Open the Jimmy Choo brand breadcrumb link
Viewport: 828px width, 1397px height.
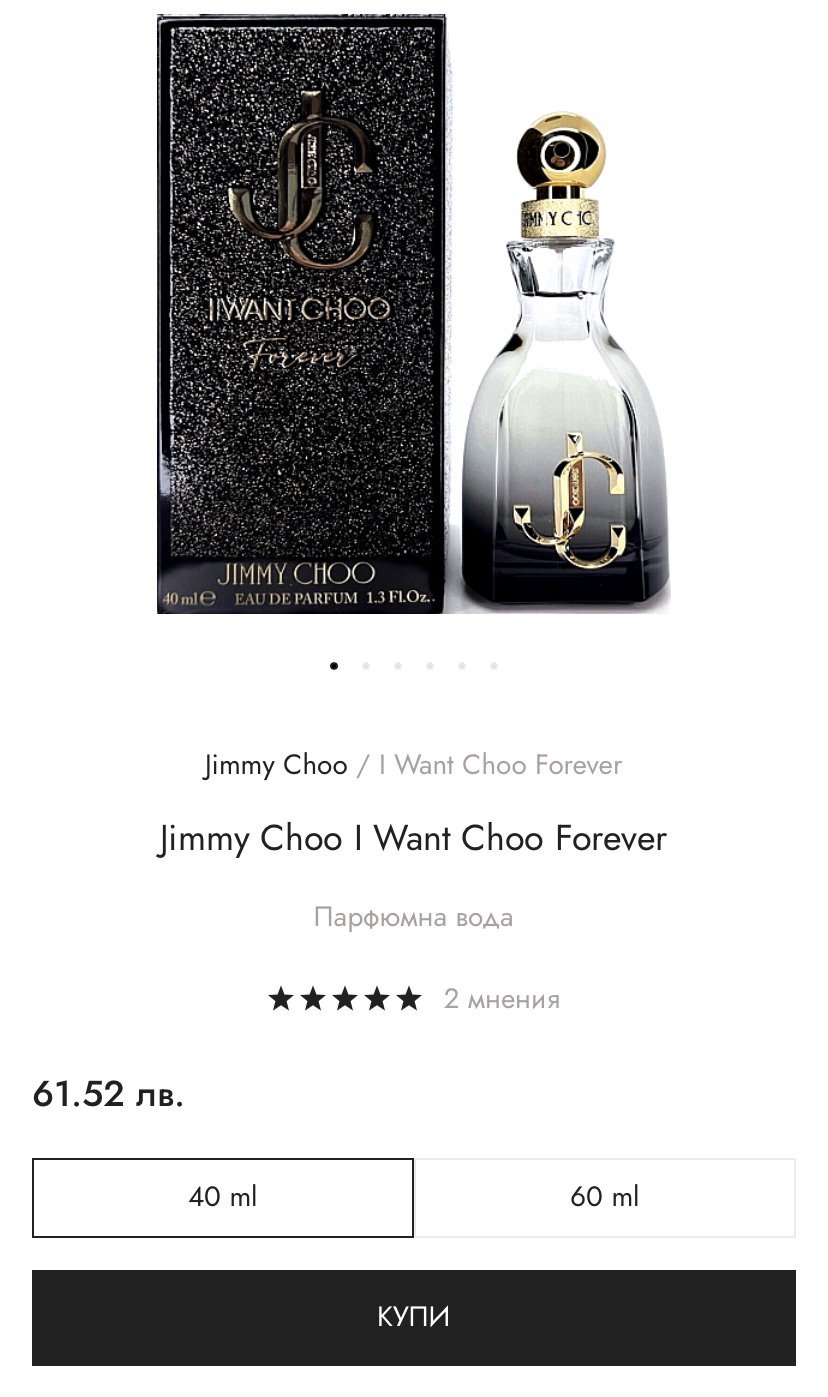276,766
